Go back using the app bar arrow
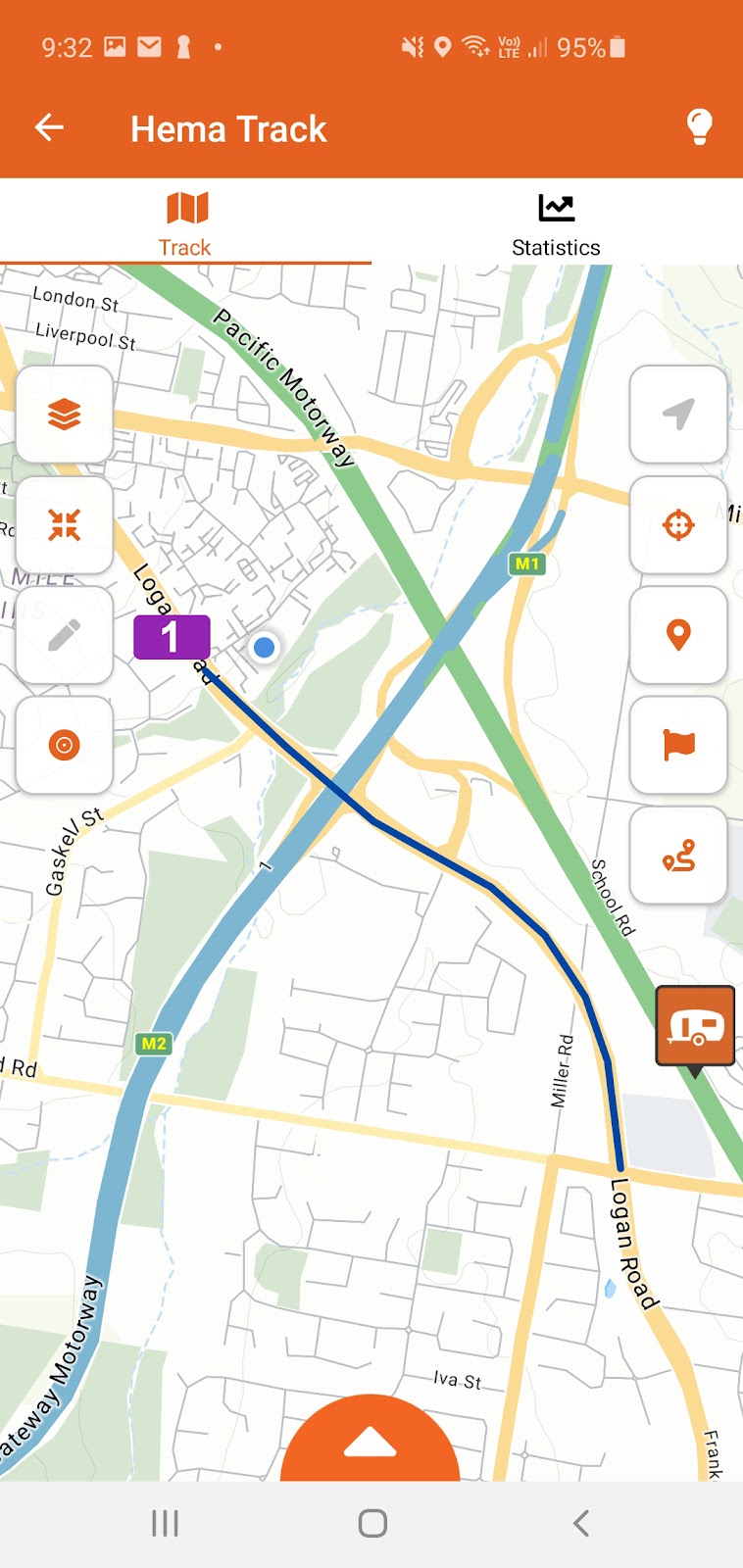 tap(49, 127)
